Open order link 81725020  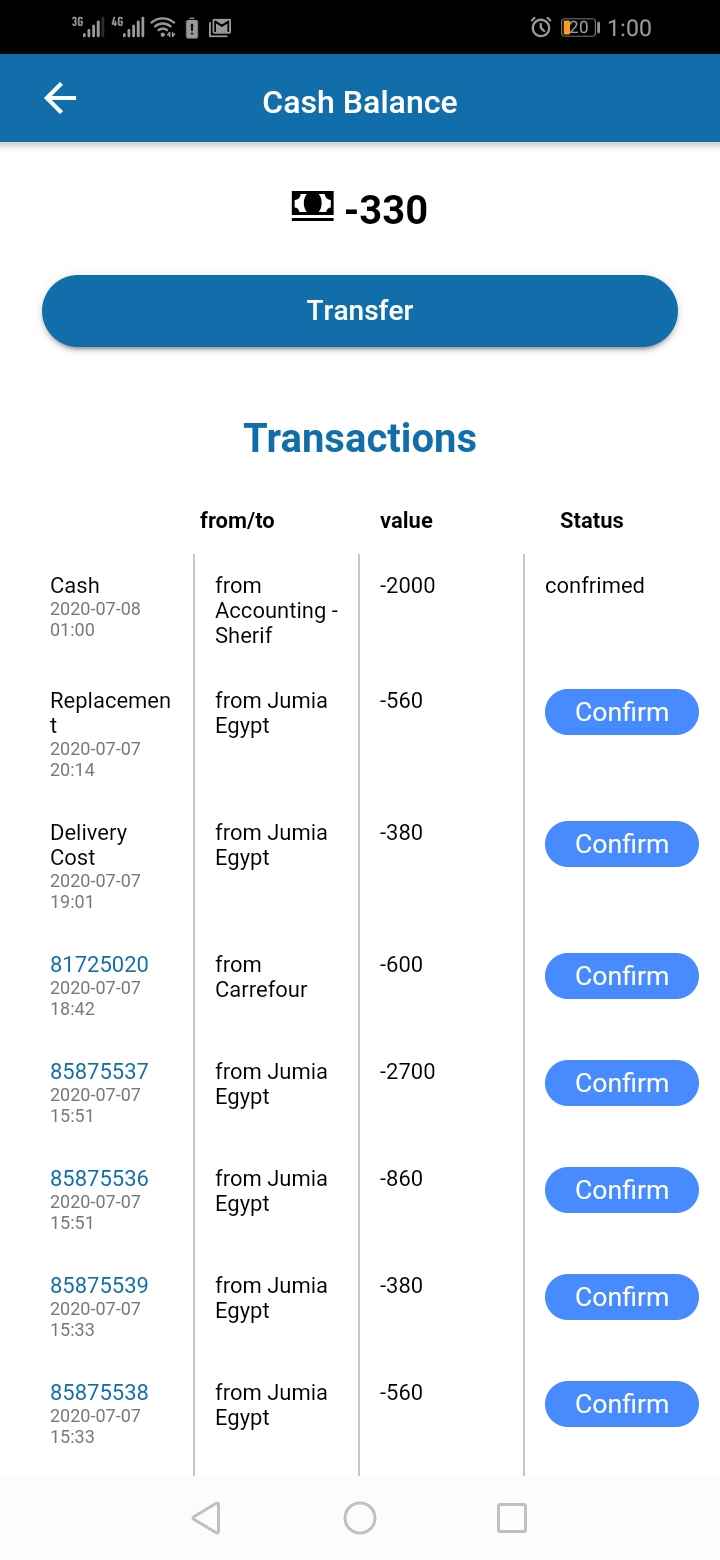(99, 964)
